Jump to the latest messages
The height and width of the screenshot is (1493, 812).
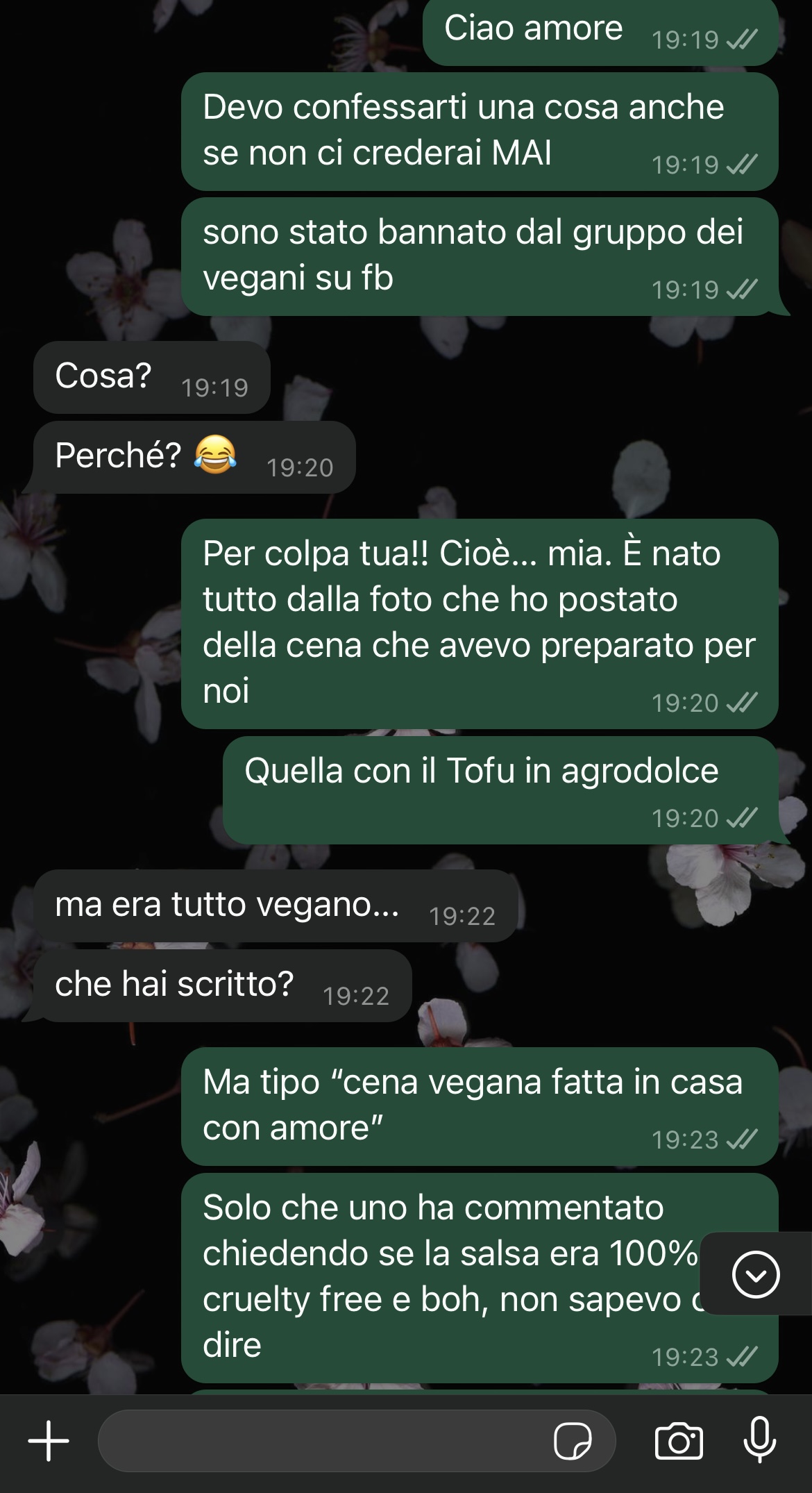point(755,1274)
